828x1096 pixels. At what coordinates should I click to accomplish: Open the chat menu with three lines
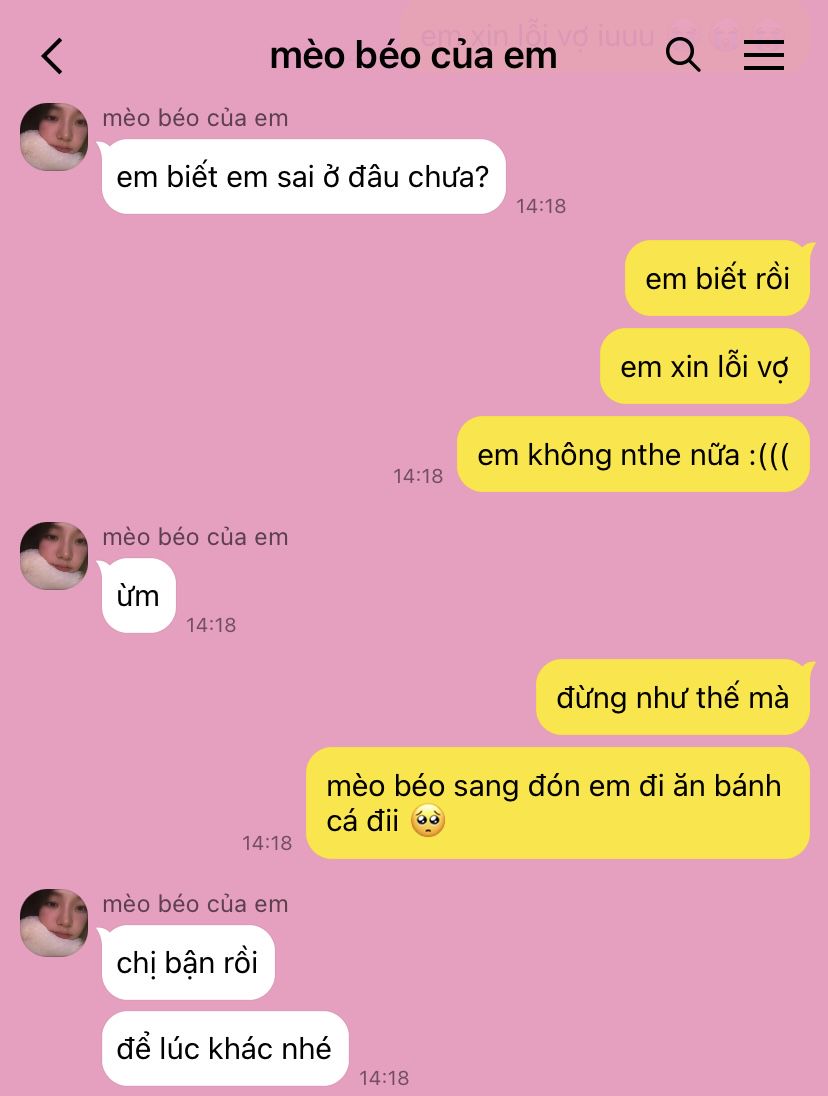coord(763,56)
